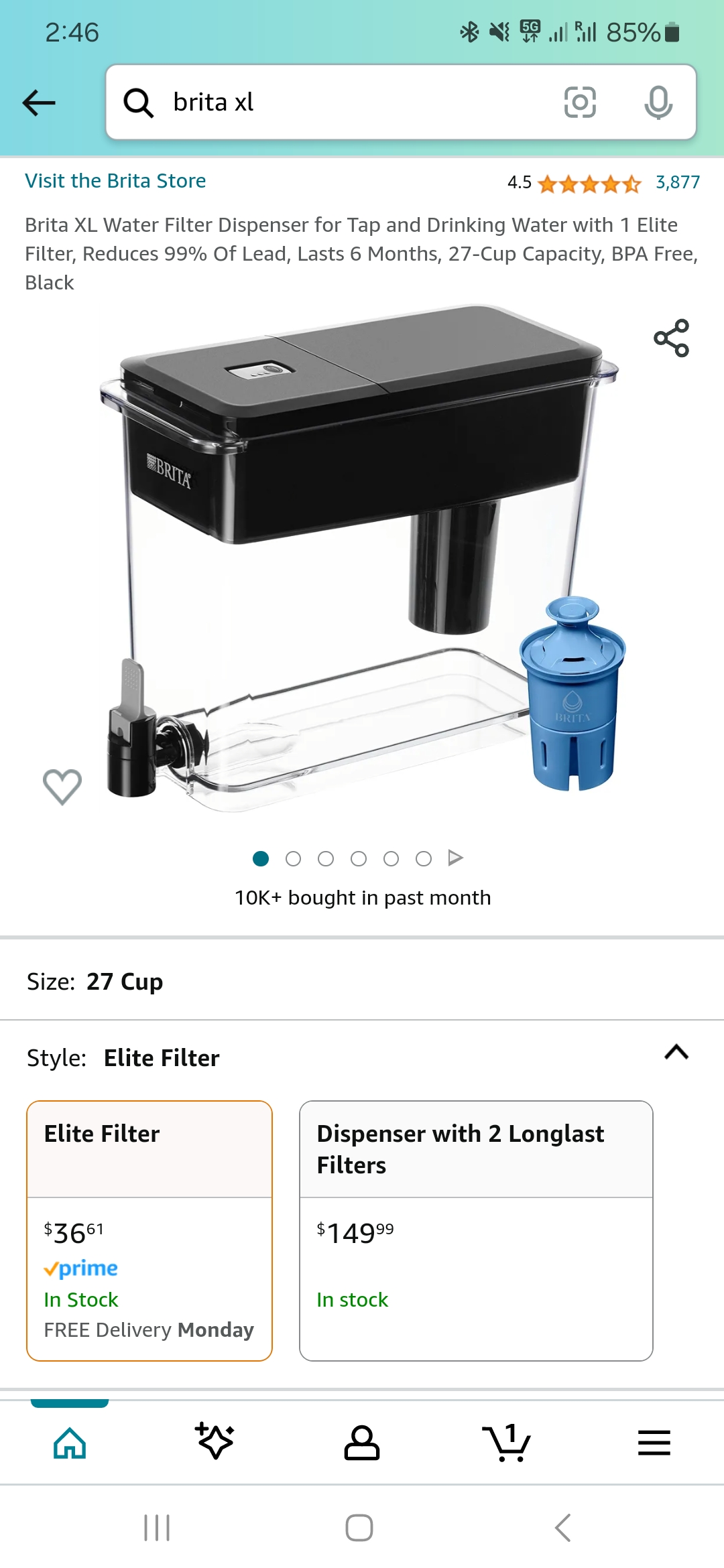Open the Brita dispenser product image
The width and height of the screenshot is (724, 1568).
362,556
